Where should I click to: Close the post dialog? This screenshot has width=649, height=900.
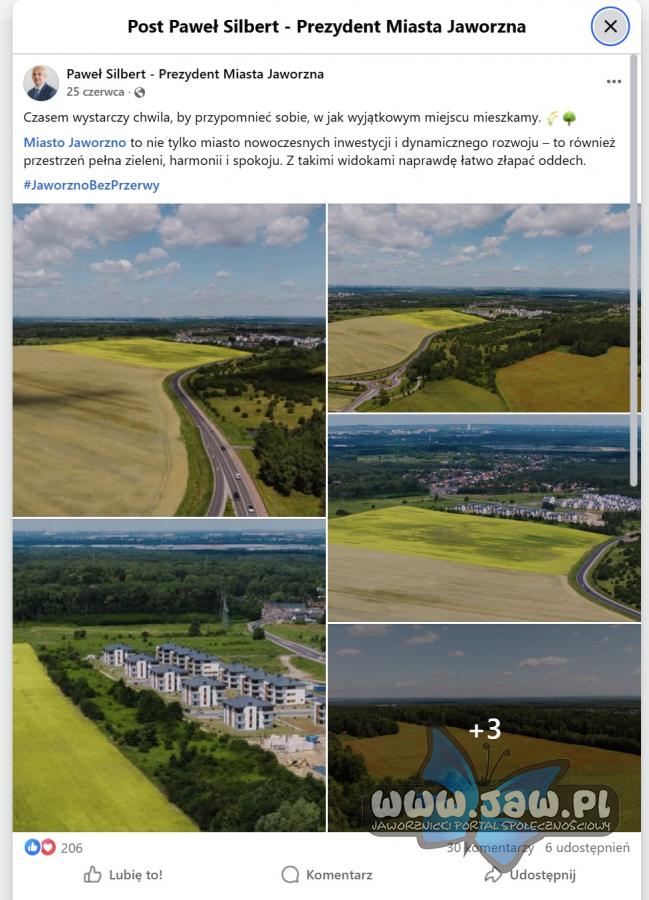pos(610,26)
